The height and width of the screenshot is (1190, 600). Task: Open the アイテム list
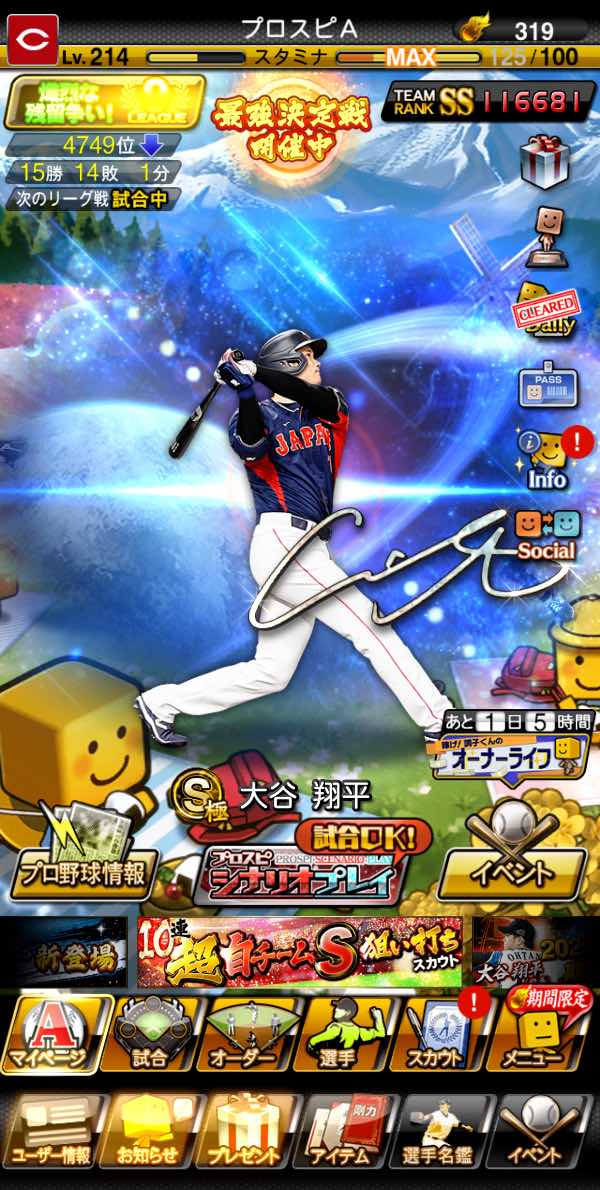click(x=346, y=1131)
